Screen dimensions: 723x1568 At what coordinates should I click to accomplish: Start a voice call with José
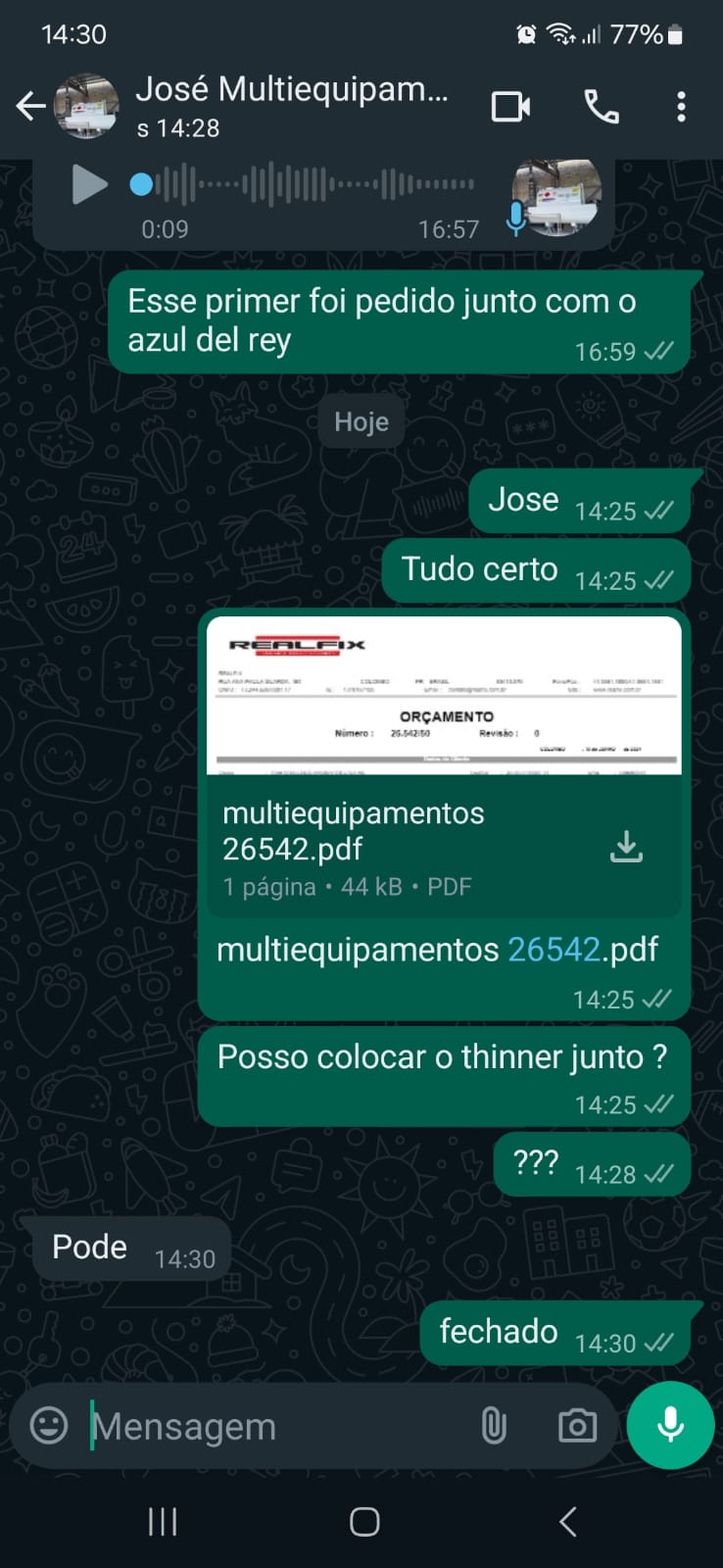click(x=602, y=106)
